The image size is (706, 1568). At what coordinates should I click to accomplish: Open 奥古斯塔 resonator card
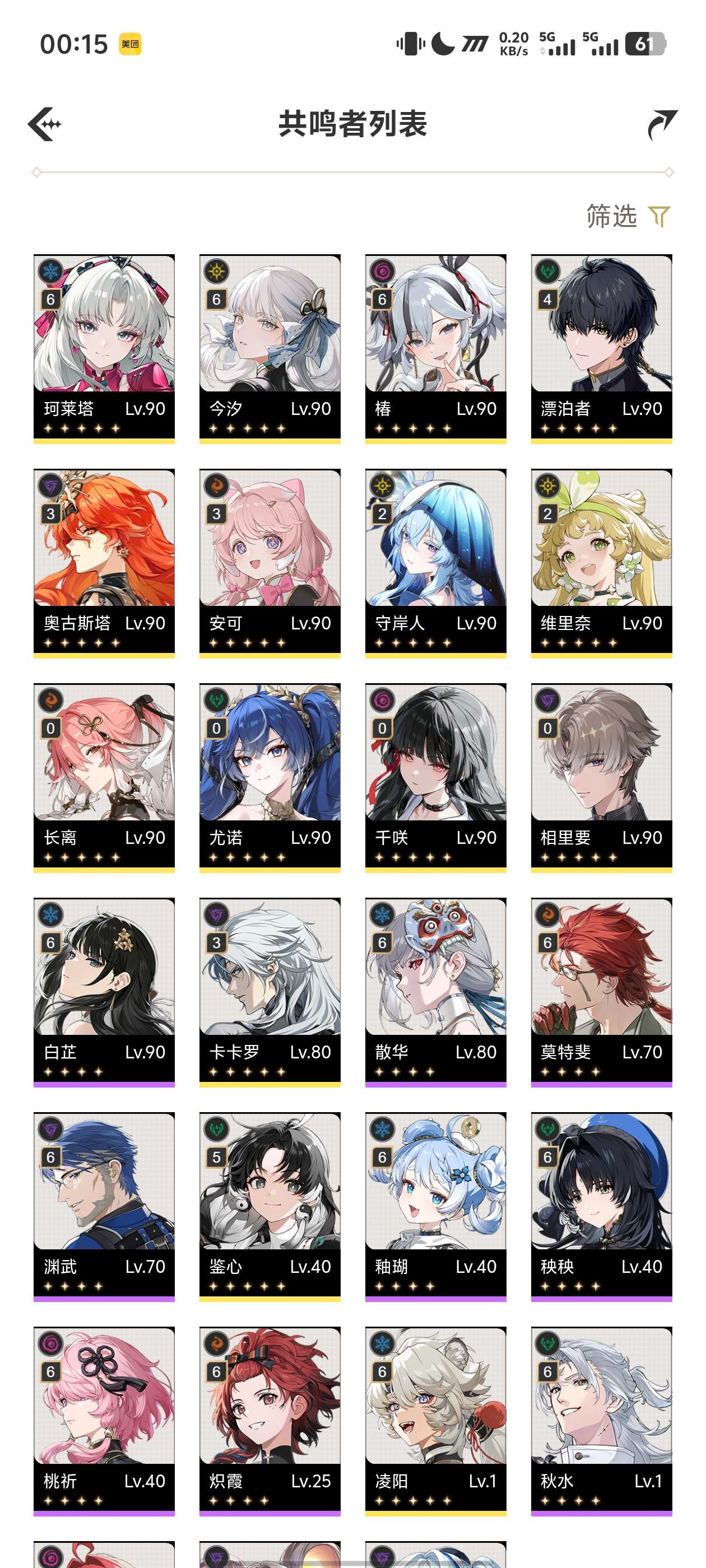(x=104, y=563)
